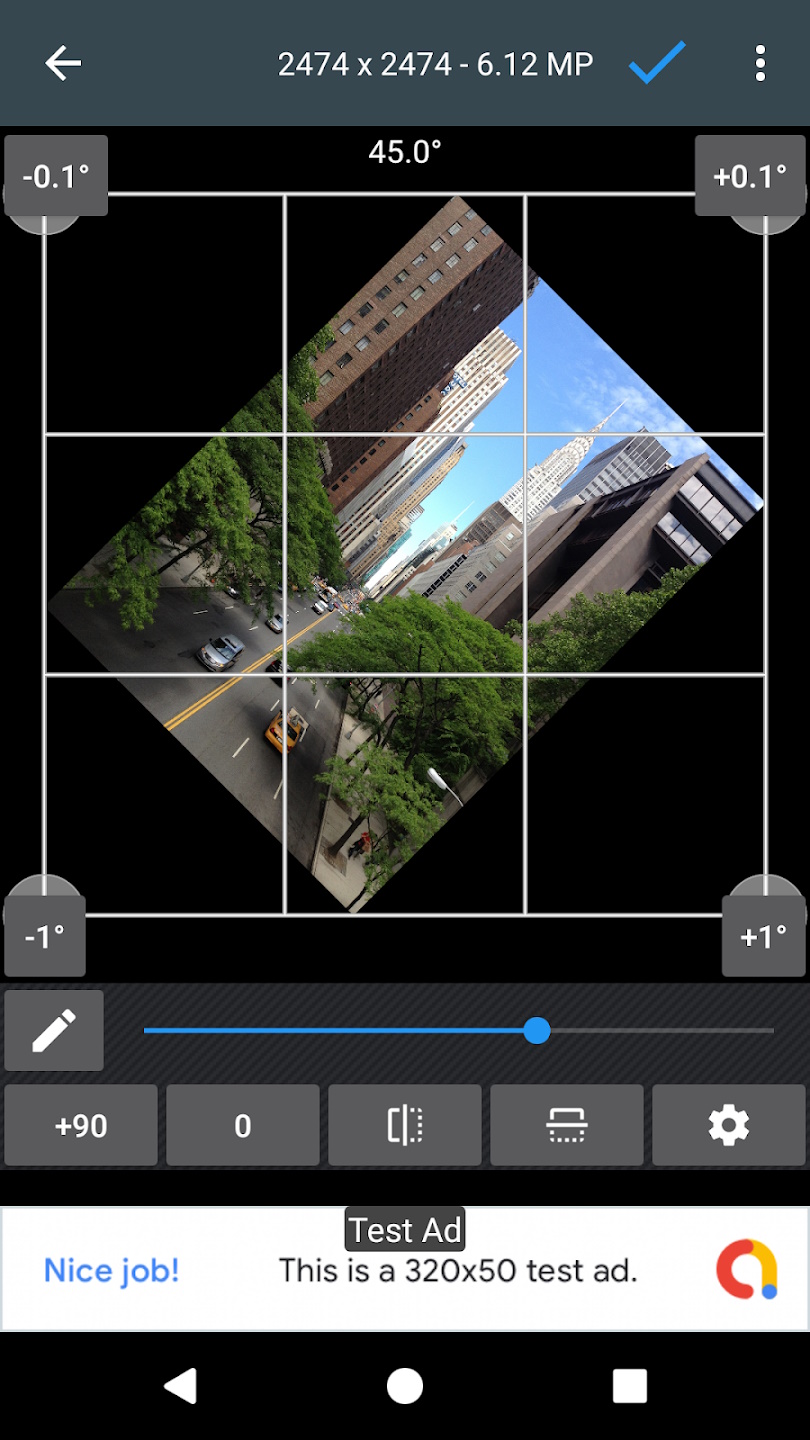Tap the system home button
Screen dimensions: 810x1440
(405, 1386)
